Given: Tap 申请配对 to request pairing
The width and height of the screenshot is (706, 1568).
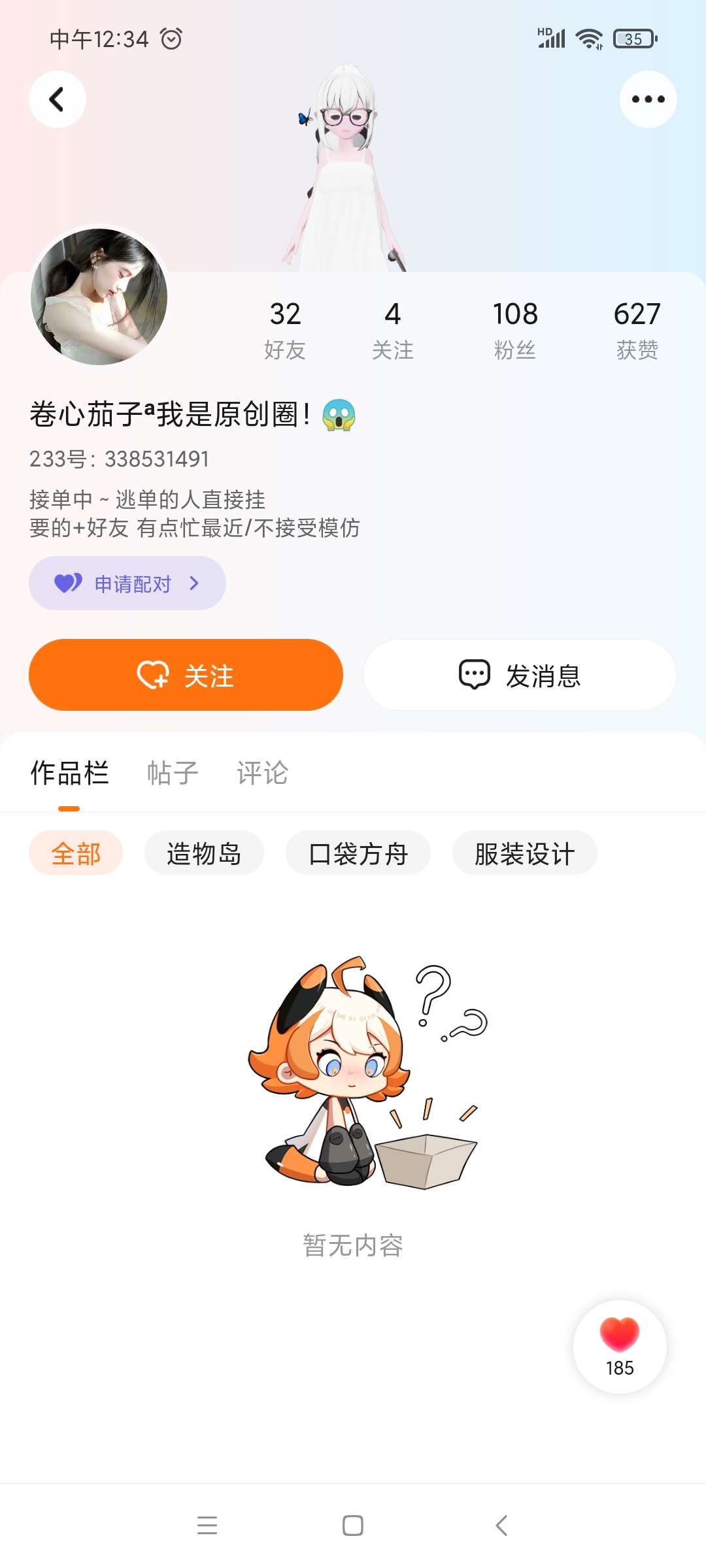Looking at the screenshot, I should [127, 583].
